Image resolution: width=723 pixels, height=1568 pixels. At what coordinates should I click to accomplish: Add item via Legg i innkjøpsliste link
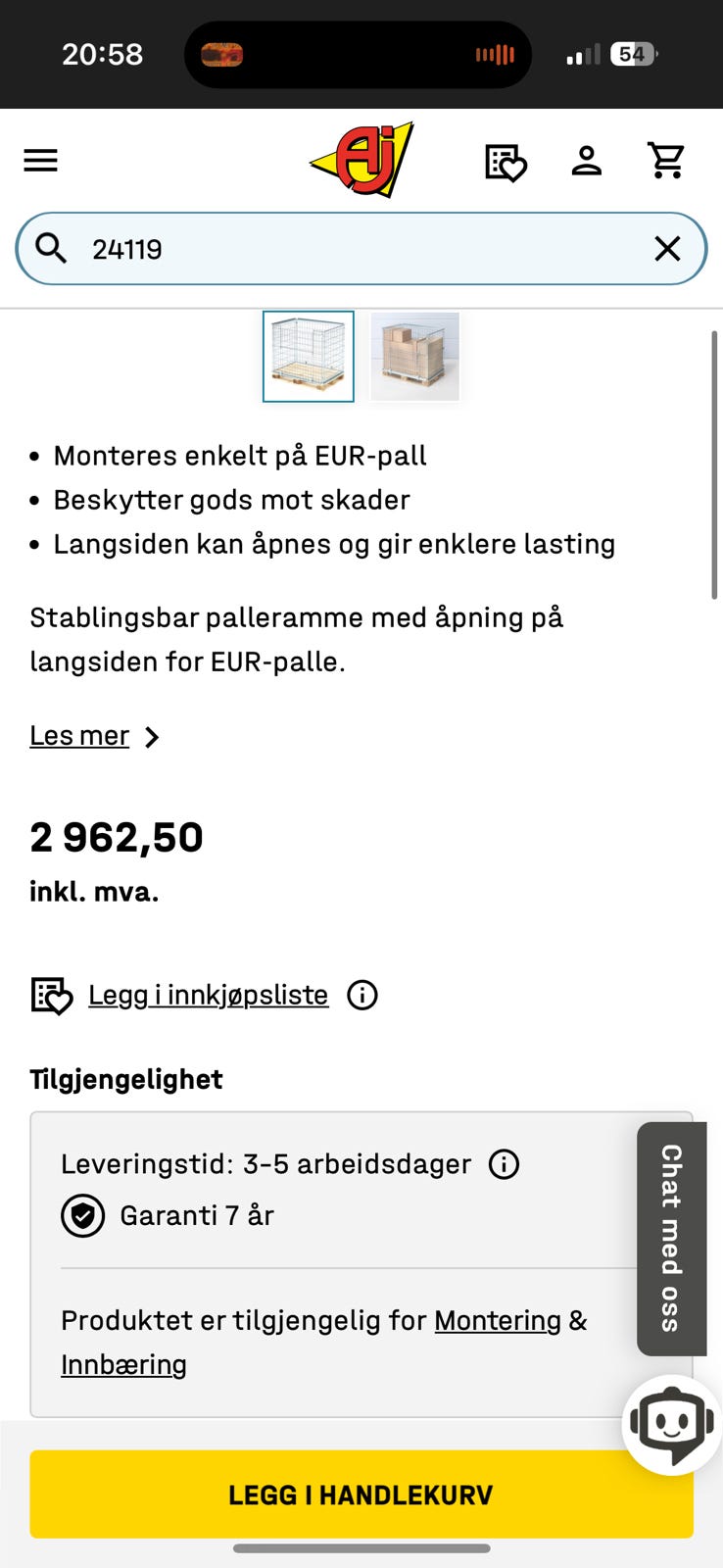pyautogui.click(x=208, y=995)
